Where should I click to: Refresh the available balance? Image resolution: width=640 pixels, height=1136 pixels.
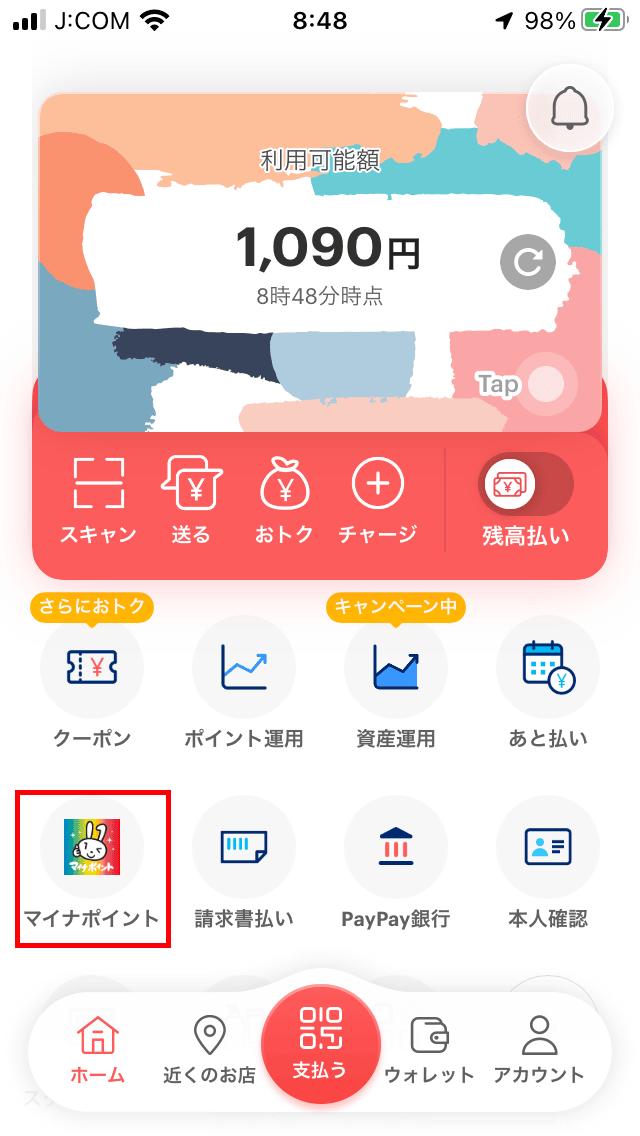pyautogui.click(x=528, y=262)
